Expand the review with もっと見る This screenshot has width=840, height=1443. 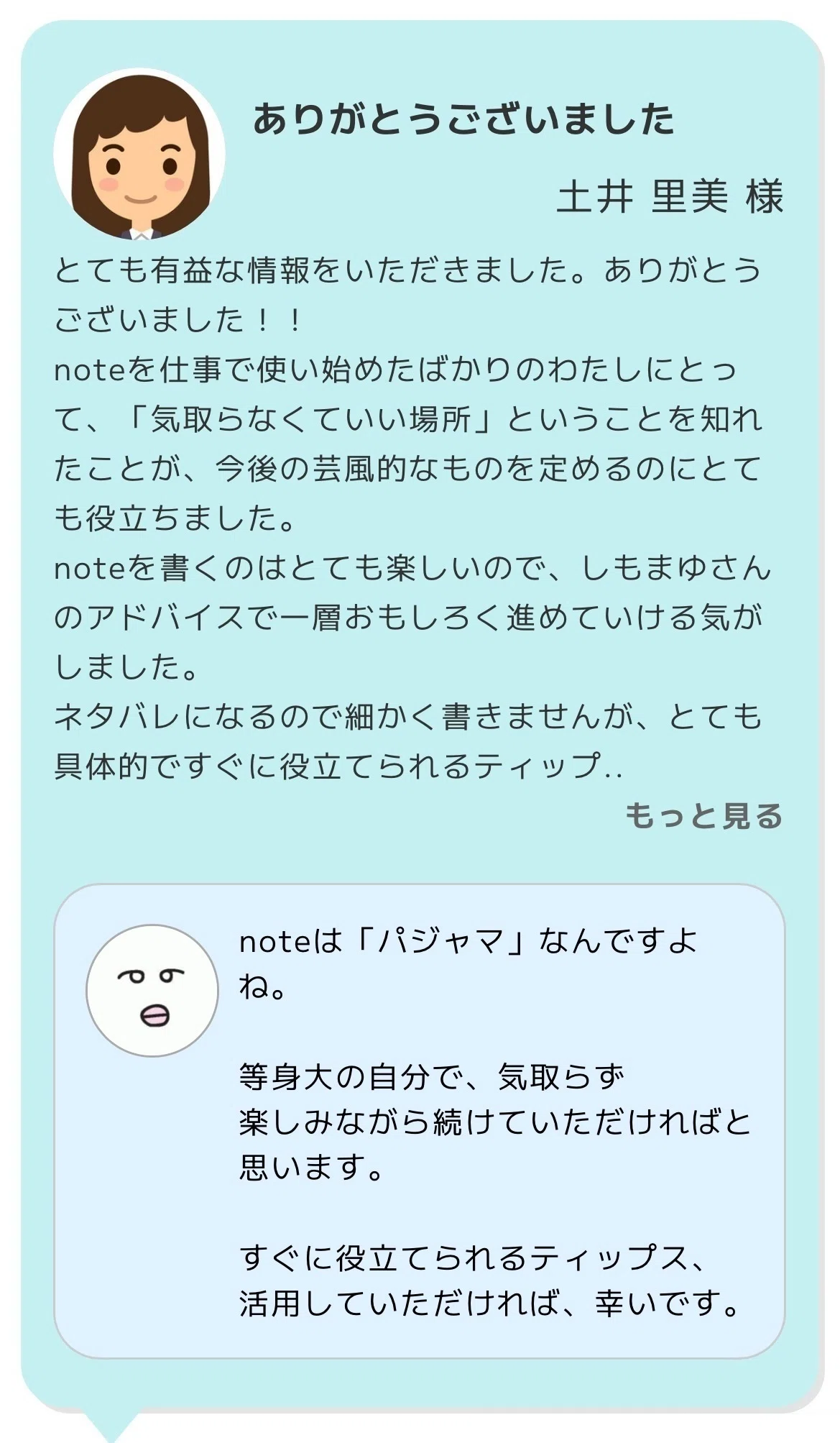[x=703, y=817]
